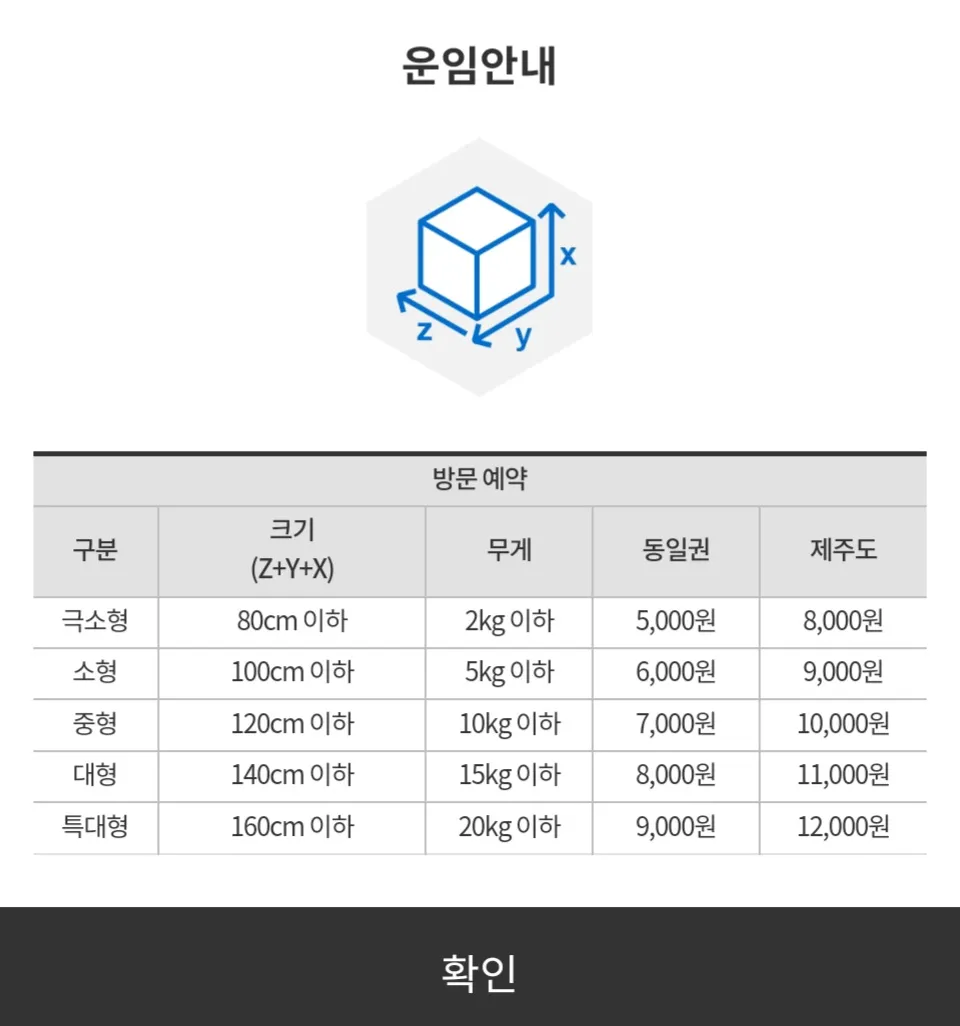
Task: Select the 소형 row label
Action: point(95,673)
